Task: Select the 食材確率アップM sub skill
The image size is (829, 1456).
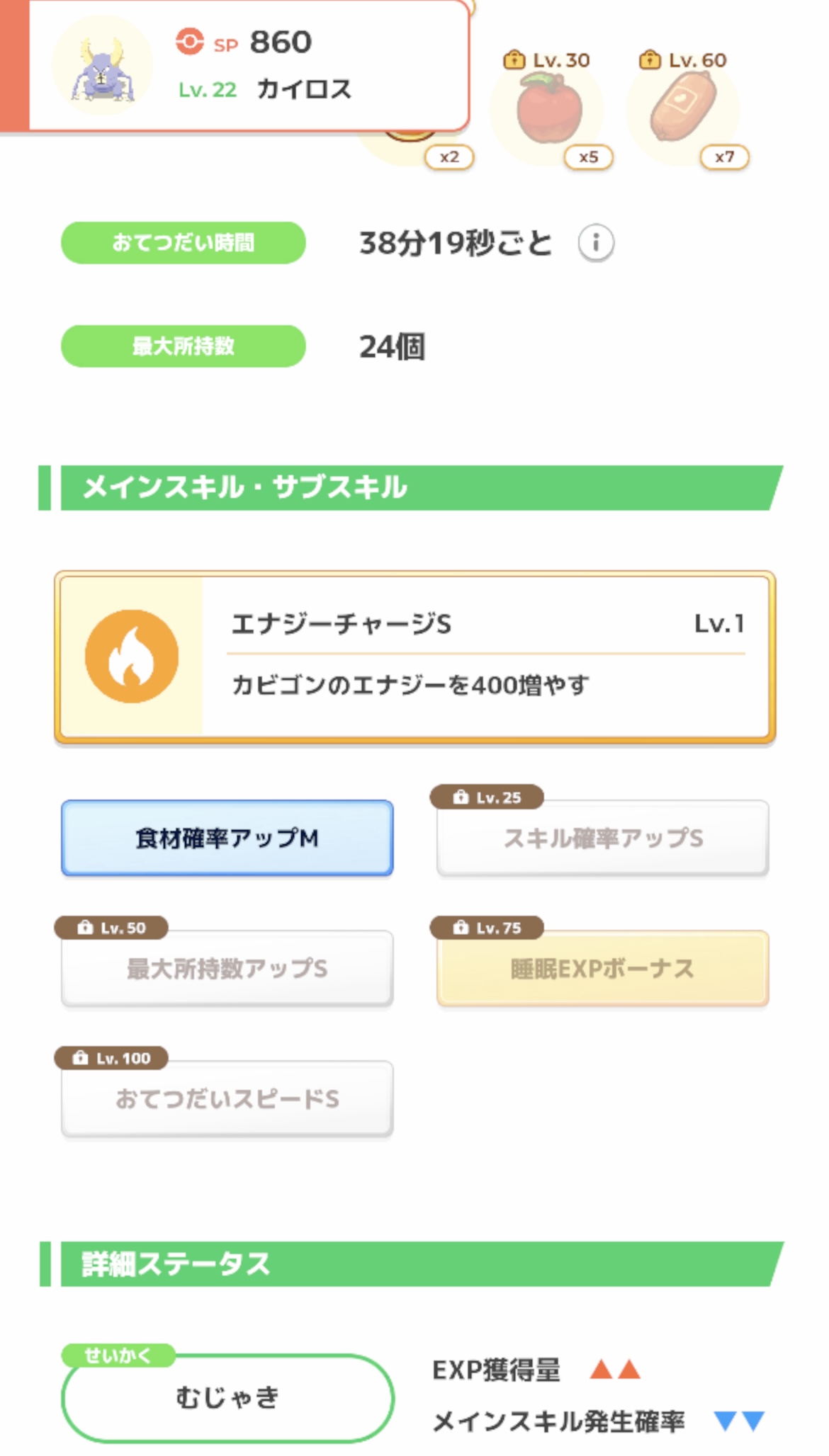Action: tap(227, 838)
